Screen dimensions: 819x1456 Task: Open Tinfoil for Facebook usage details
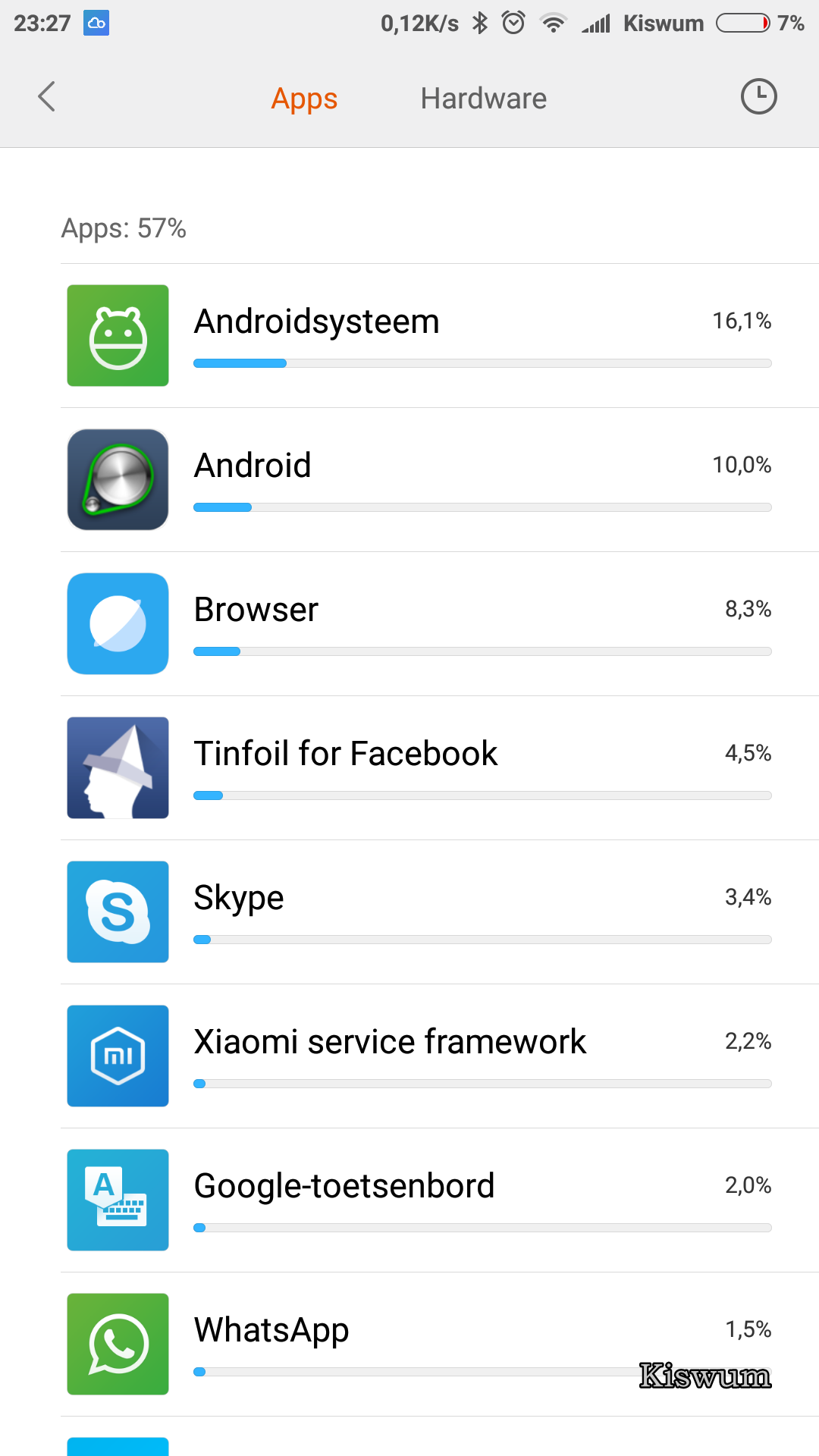pos(440,768)
